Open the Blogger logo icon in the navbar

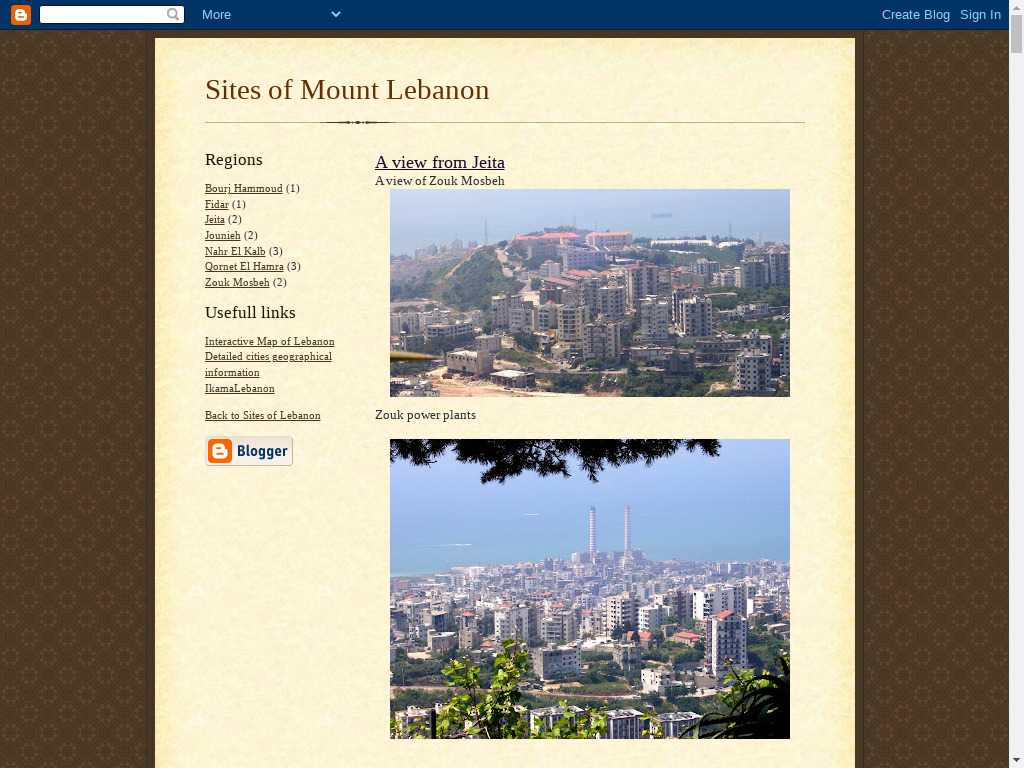coord(21,14)
